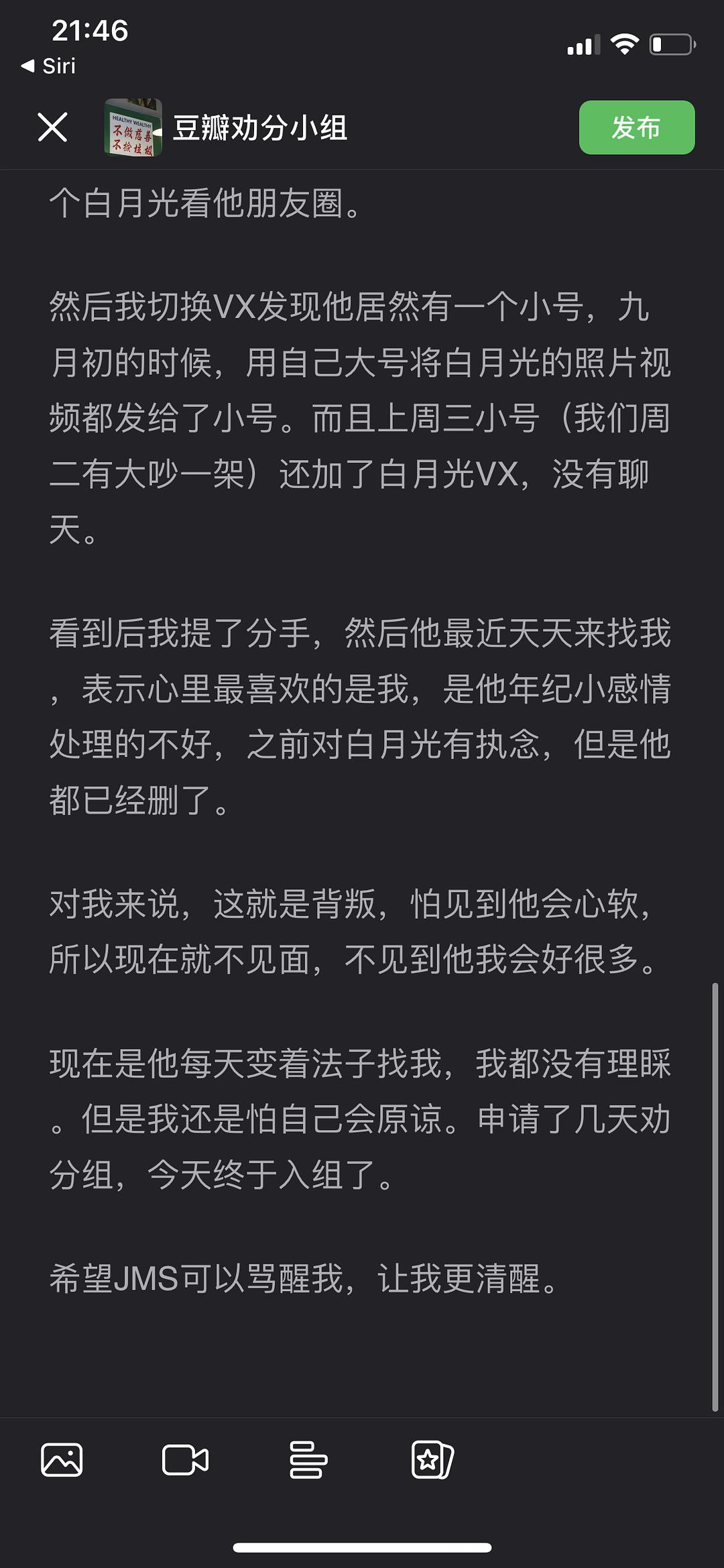Insert a photo using the image icon
This screenshot has width=724, height=1568.
pyautogui.click(x=62, y=1460)
